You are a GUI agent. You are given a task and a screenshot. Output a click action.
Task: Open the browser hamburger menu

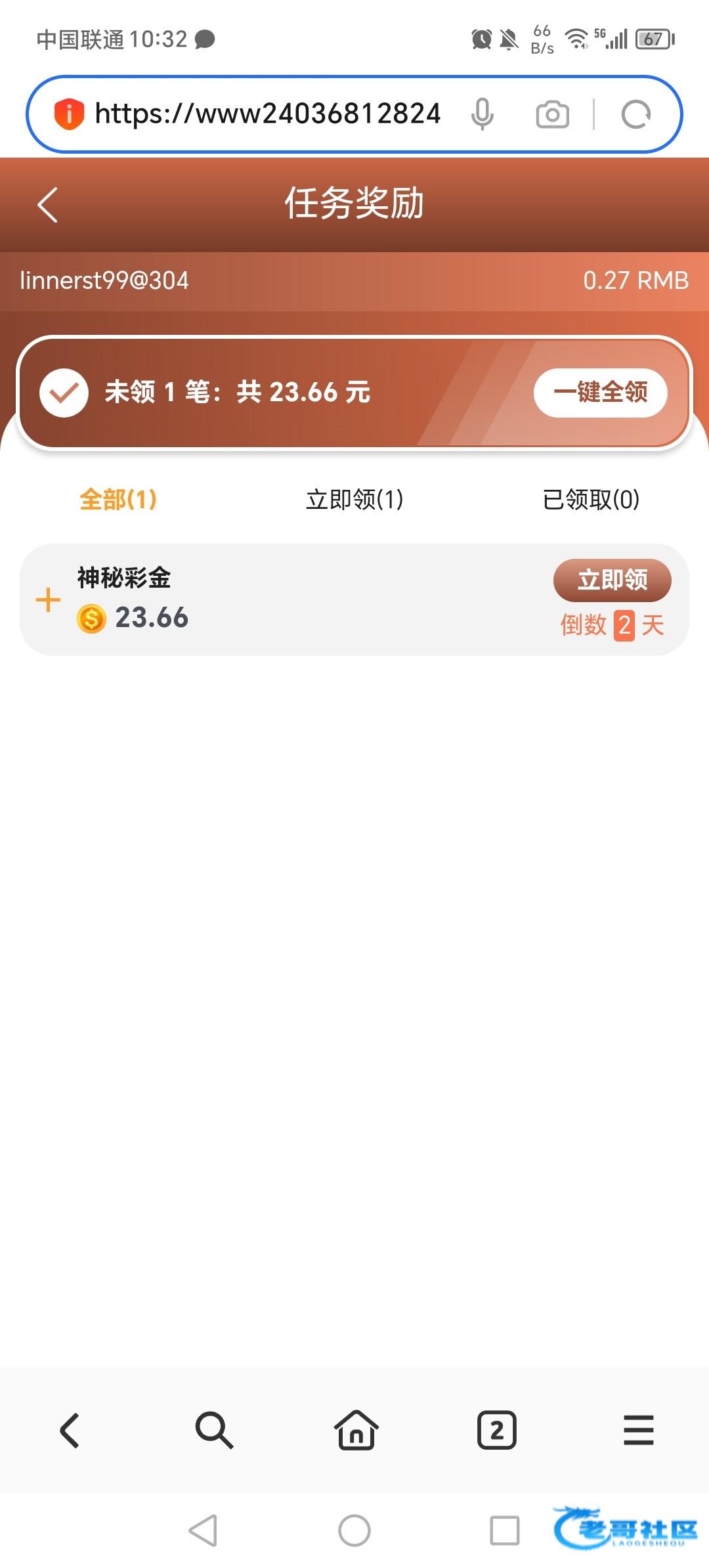(x=638, y=1430)
